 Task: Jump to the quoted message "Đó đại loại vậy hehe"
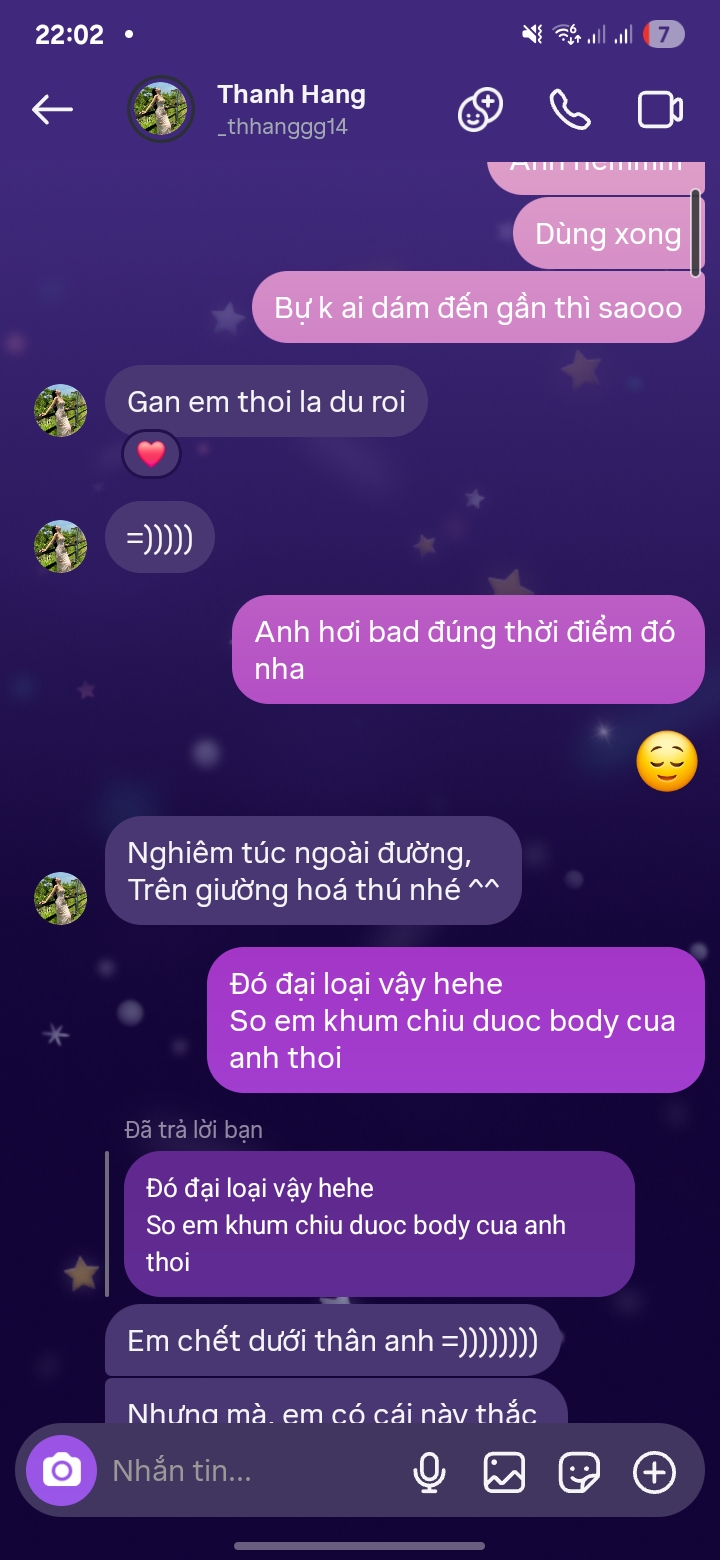point(378,1223)
